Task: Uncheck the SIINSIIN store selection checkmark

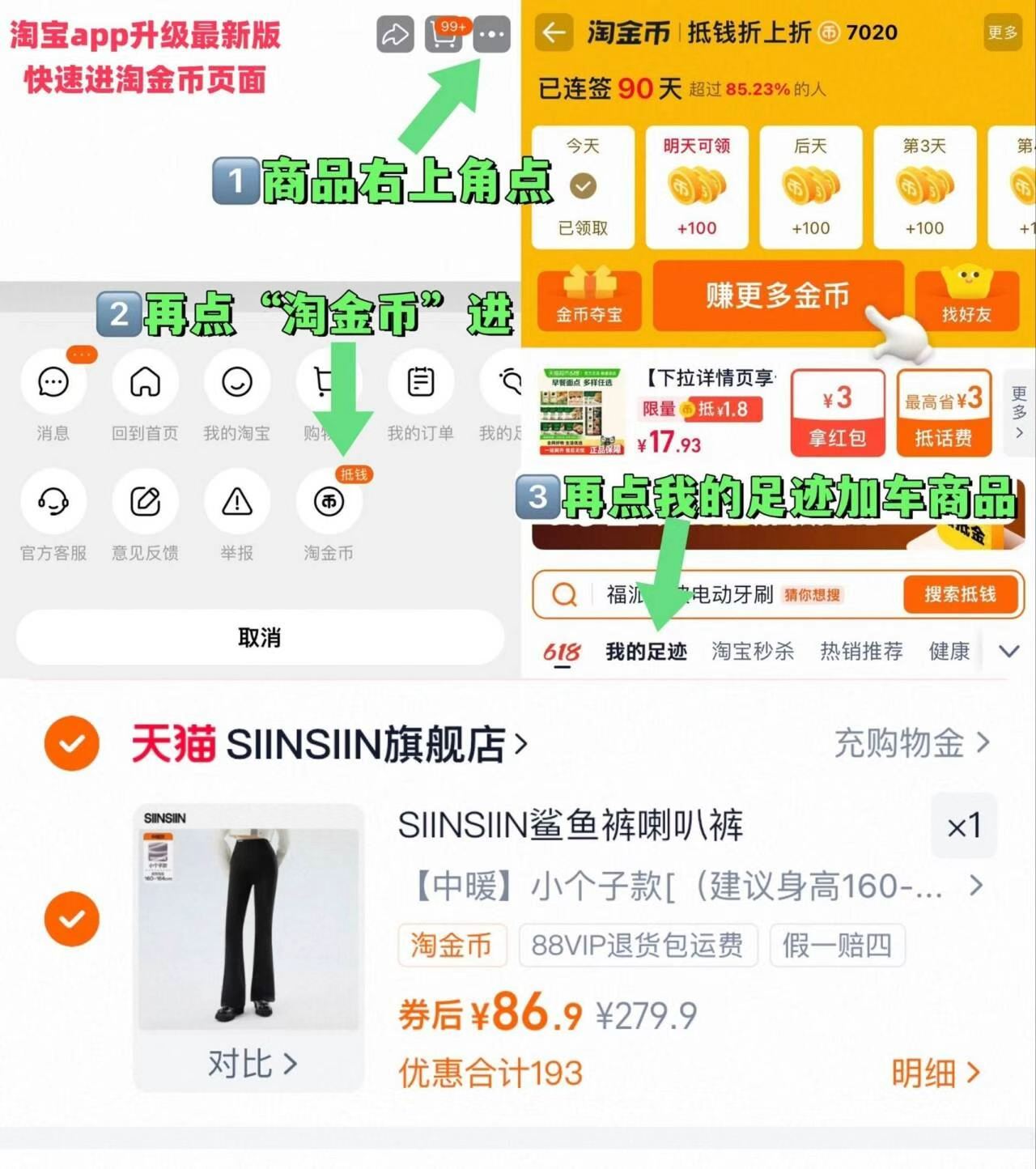Action: tap(71, 742)
